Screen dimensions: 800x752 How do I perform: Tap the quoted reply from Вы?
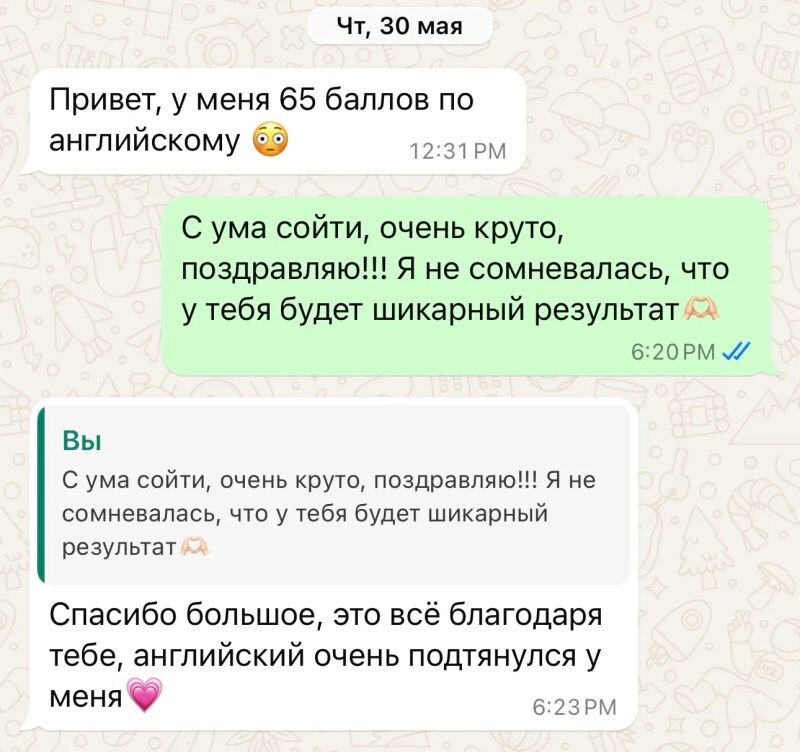coord(335,496)
